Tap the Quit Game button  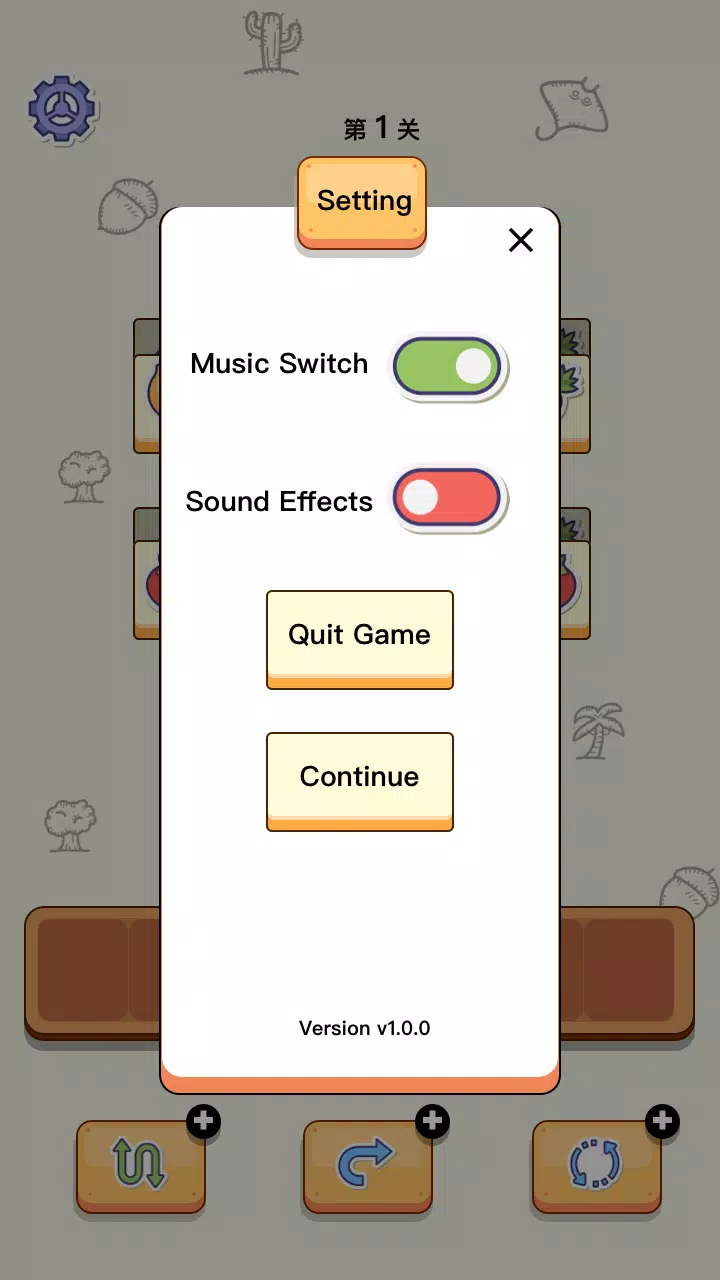(360, 637)
